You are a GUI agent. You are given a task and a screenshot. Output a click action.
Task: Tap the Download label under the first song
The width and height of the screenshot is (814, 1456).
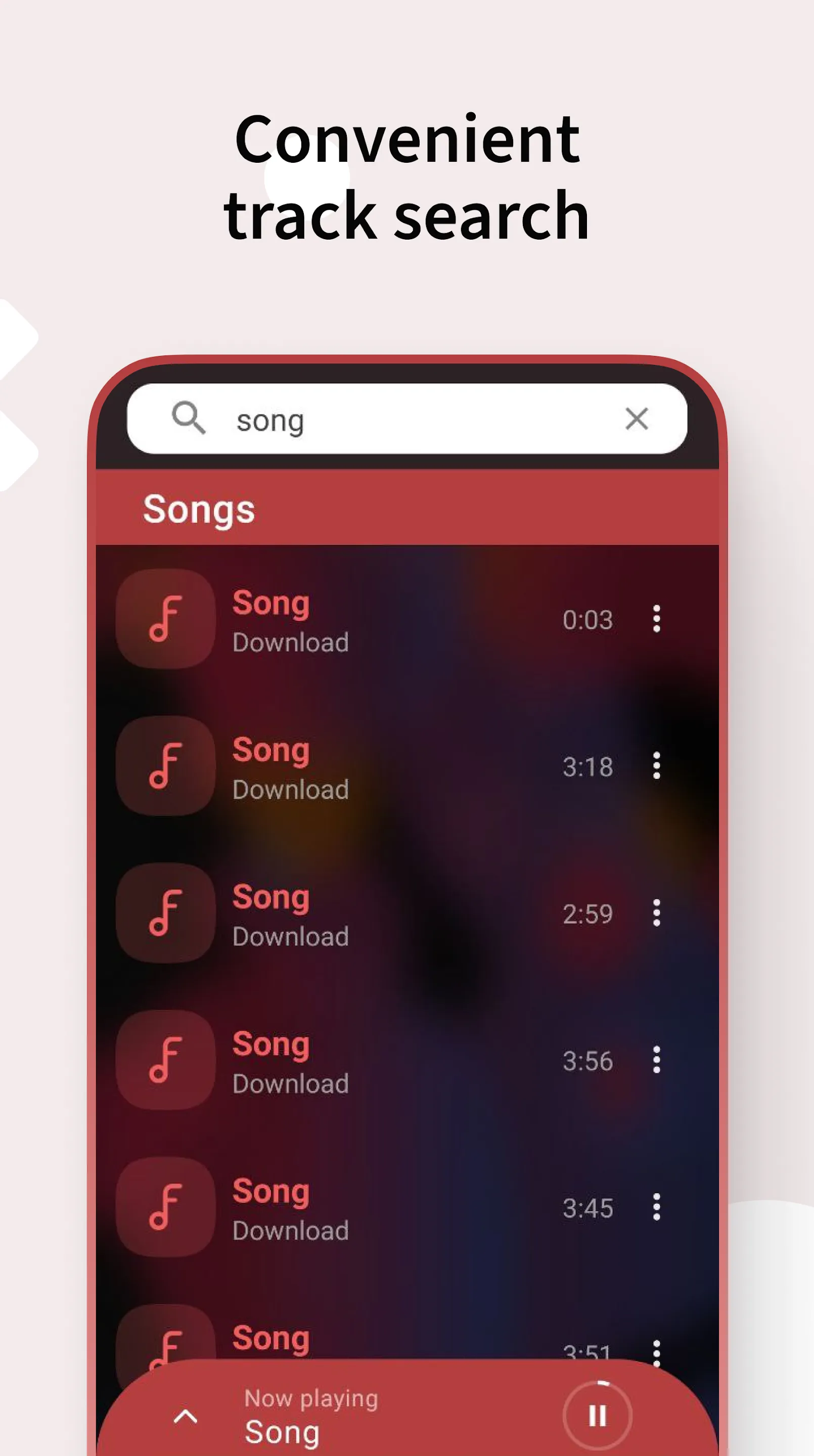coord(291,642)
